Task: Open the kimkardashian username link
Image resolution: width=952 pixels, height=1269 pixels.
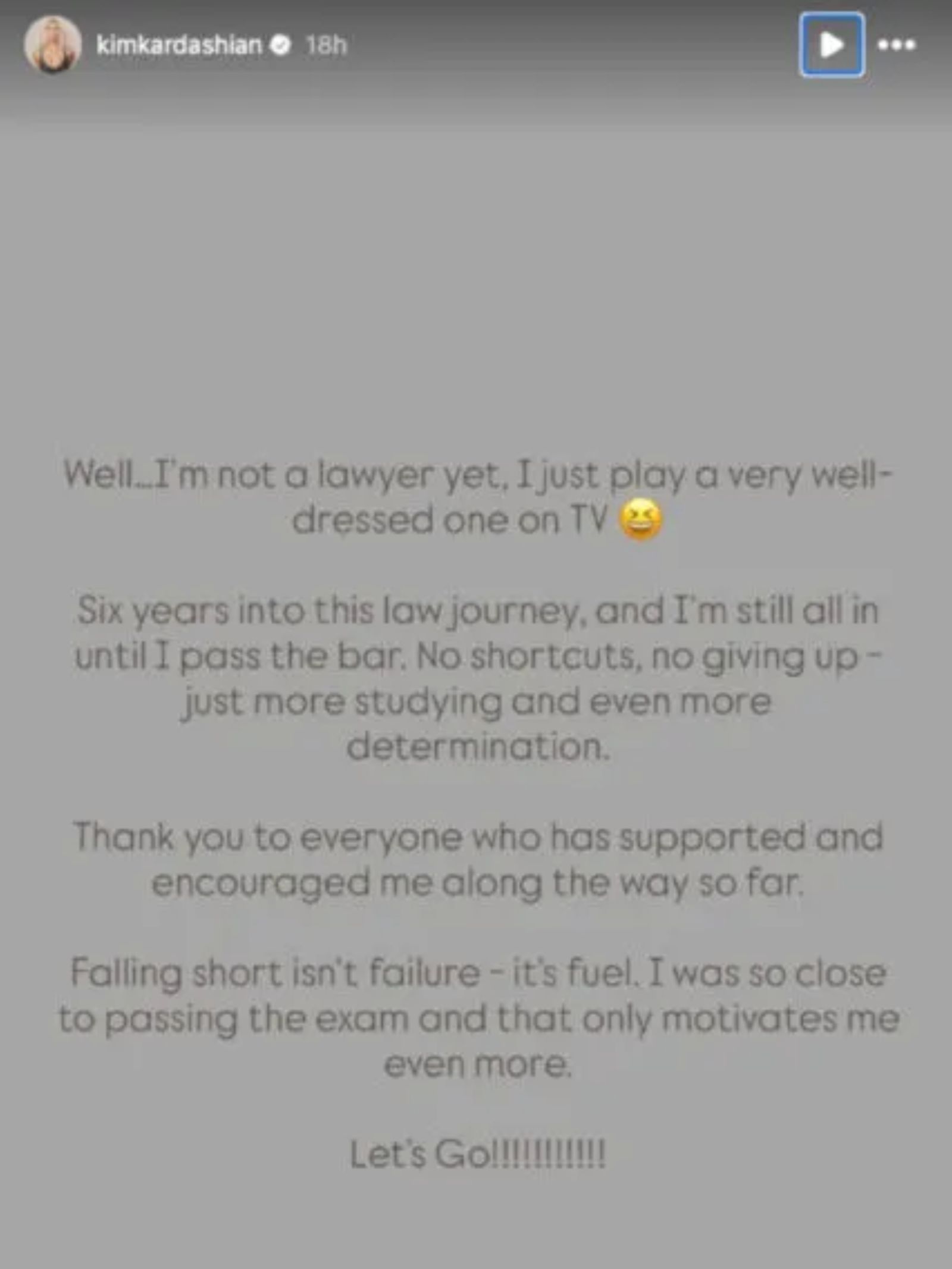Action: (178, 45)
